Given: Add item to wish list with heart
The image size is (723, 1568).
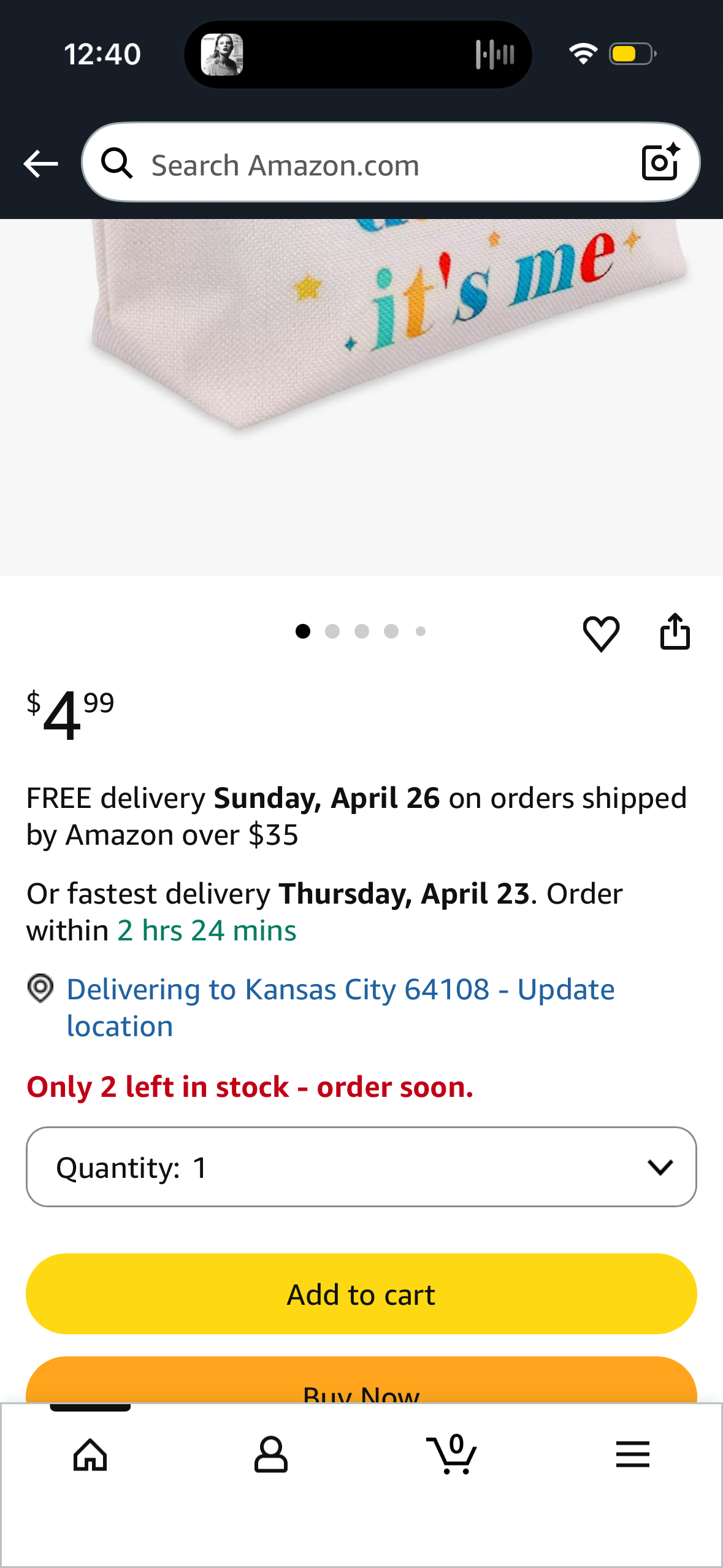Looking at the screenshot, I should pyautogui.click(x=601, y=632).
